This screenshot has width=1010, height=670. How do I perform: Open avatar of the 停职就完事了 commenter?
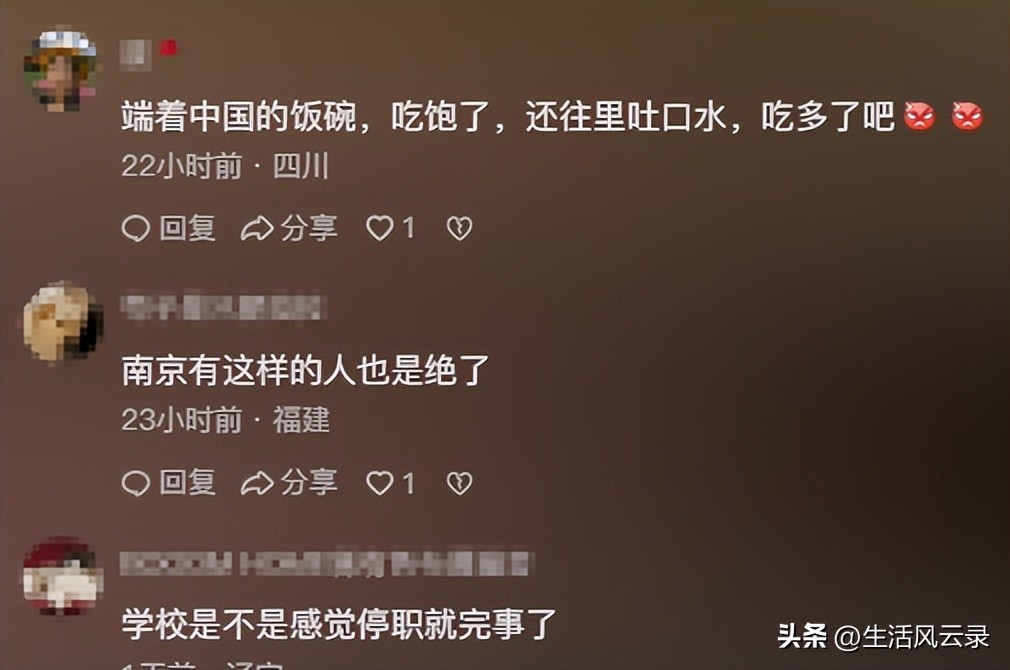coord(62,577)
